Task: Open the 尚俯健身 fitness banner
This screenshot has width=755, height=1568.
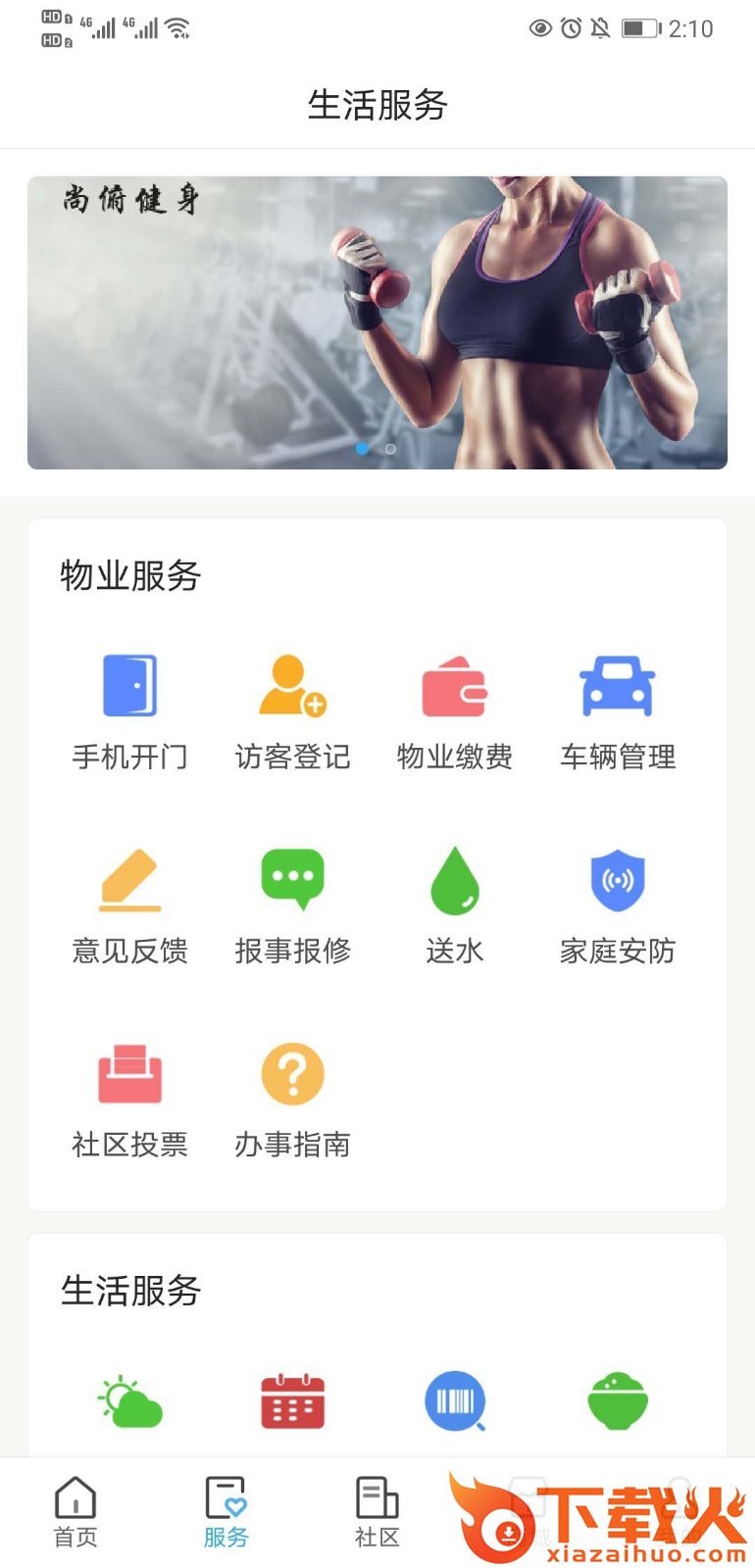Action: click(x=377, y=322)
